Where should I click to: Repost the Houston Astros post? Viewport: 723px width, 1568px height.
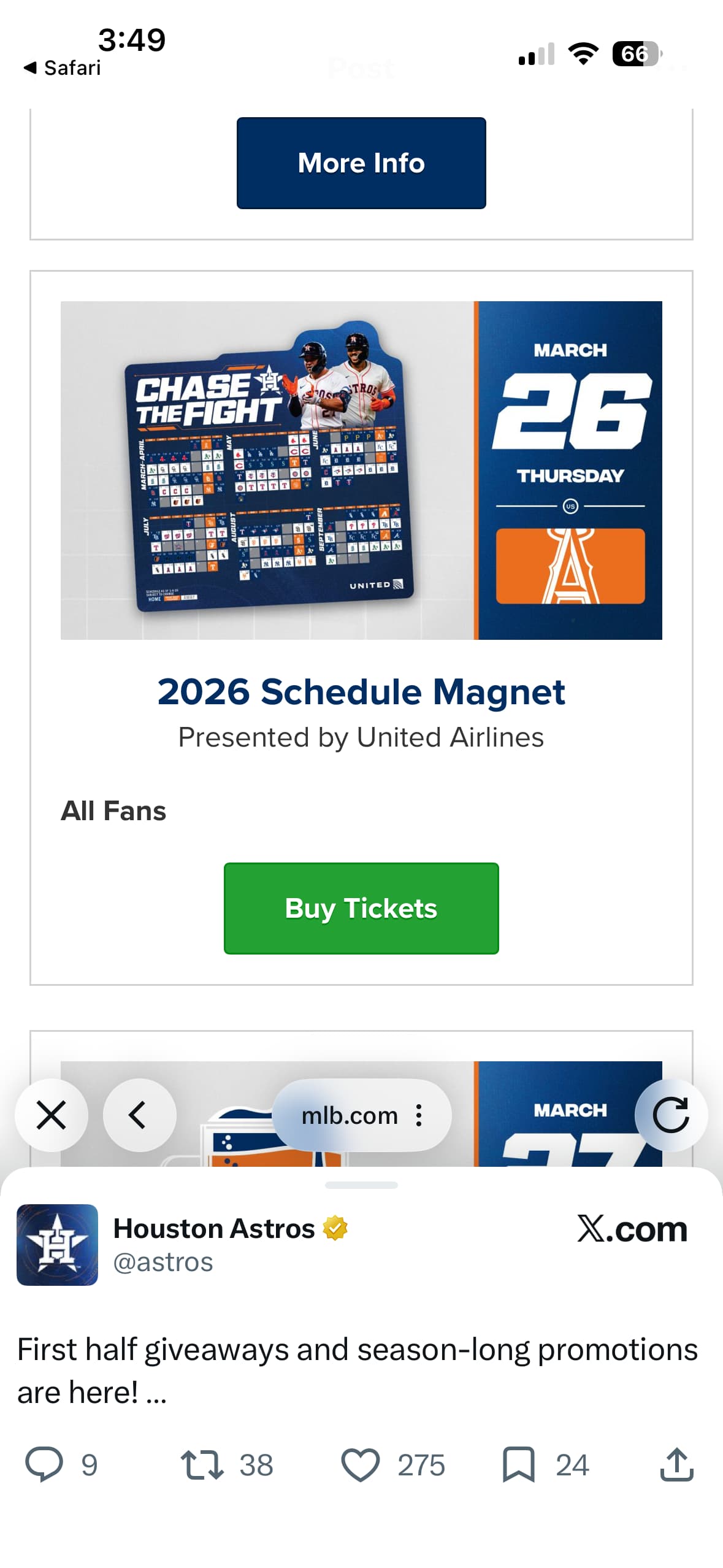(x=202, y=1464)
